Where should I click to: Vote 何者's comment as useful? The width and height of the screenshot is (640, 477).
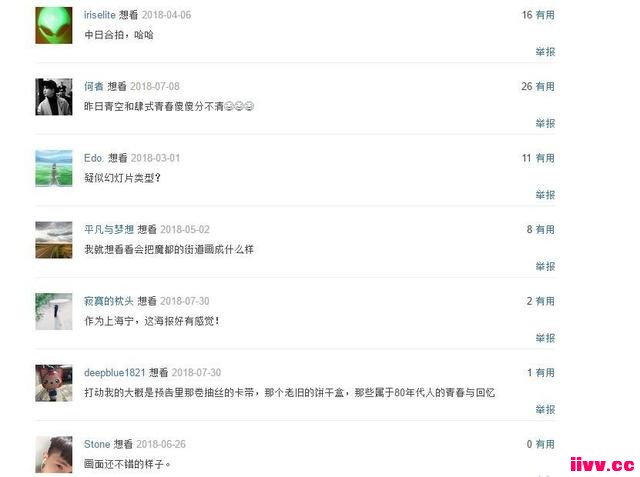coord(545,87)
